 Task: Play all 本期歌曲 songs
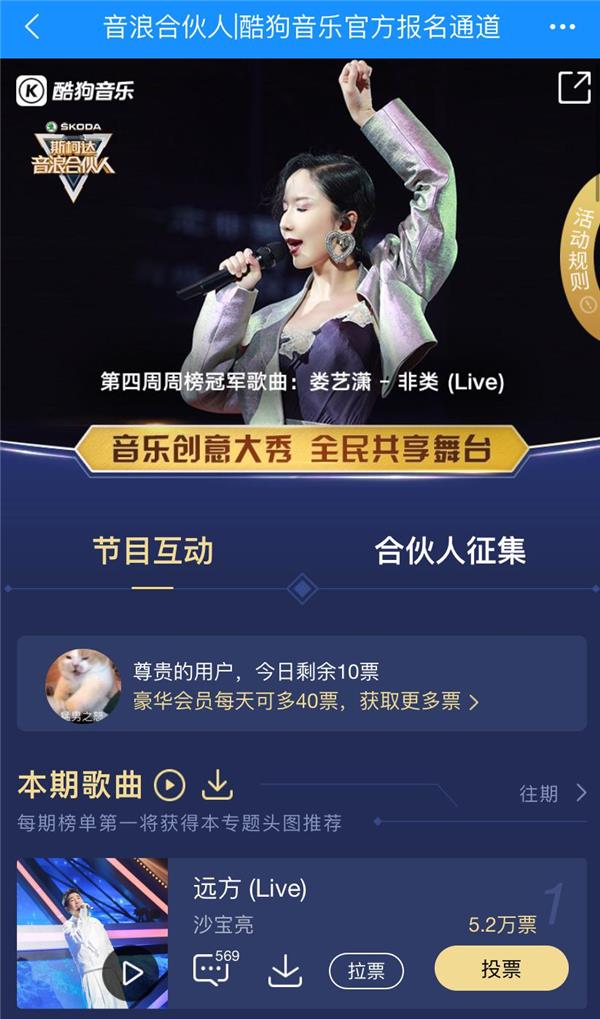point(169,786)
